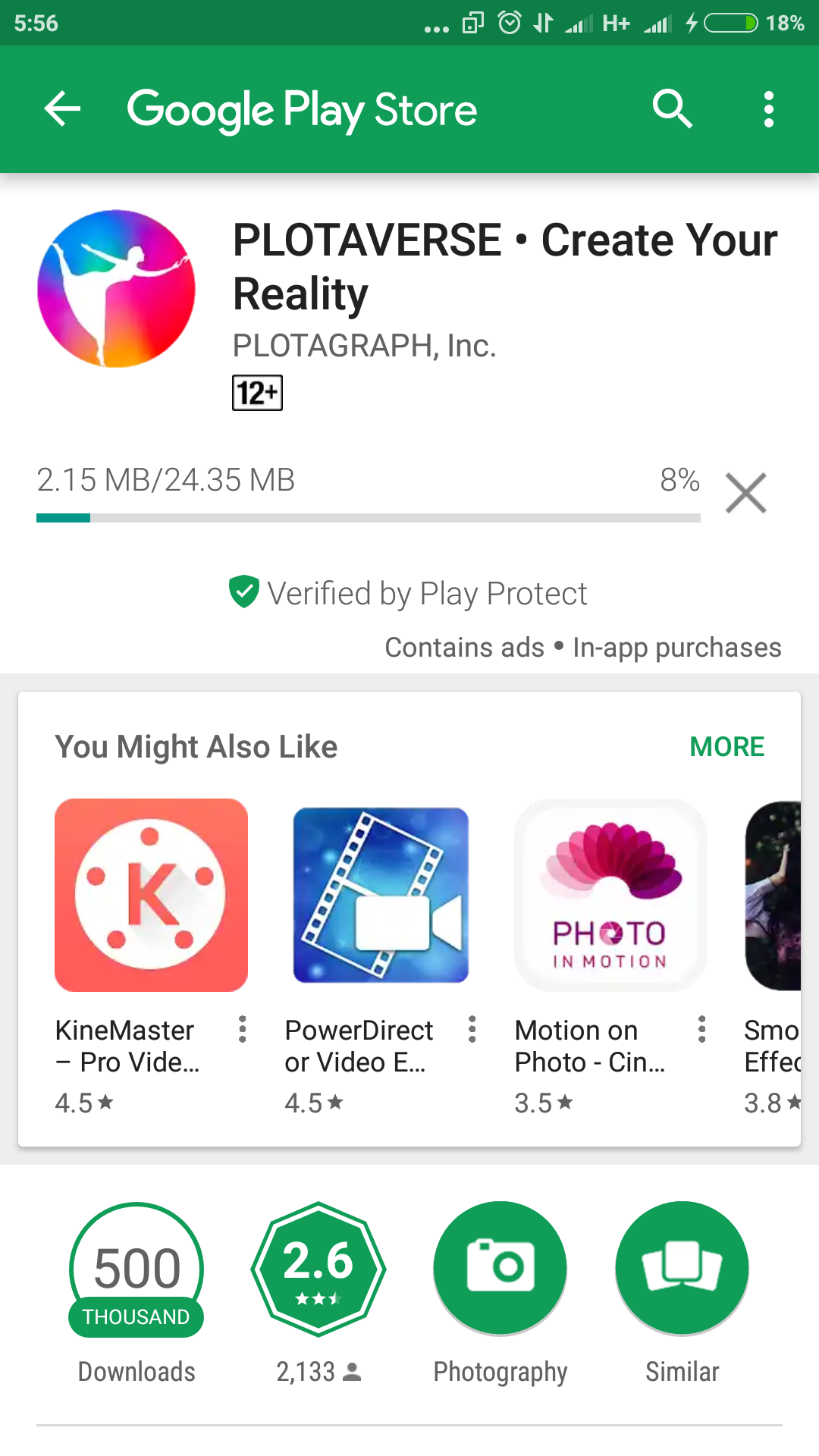Image resolution: width=819 pixels, height=1456 pixels.
Task: Open options menu for Motion on Photo
Action: (701, 1029)
